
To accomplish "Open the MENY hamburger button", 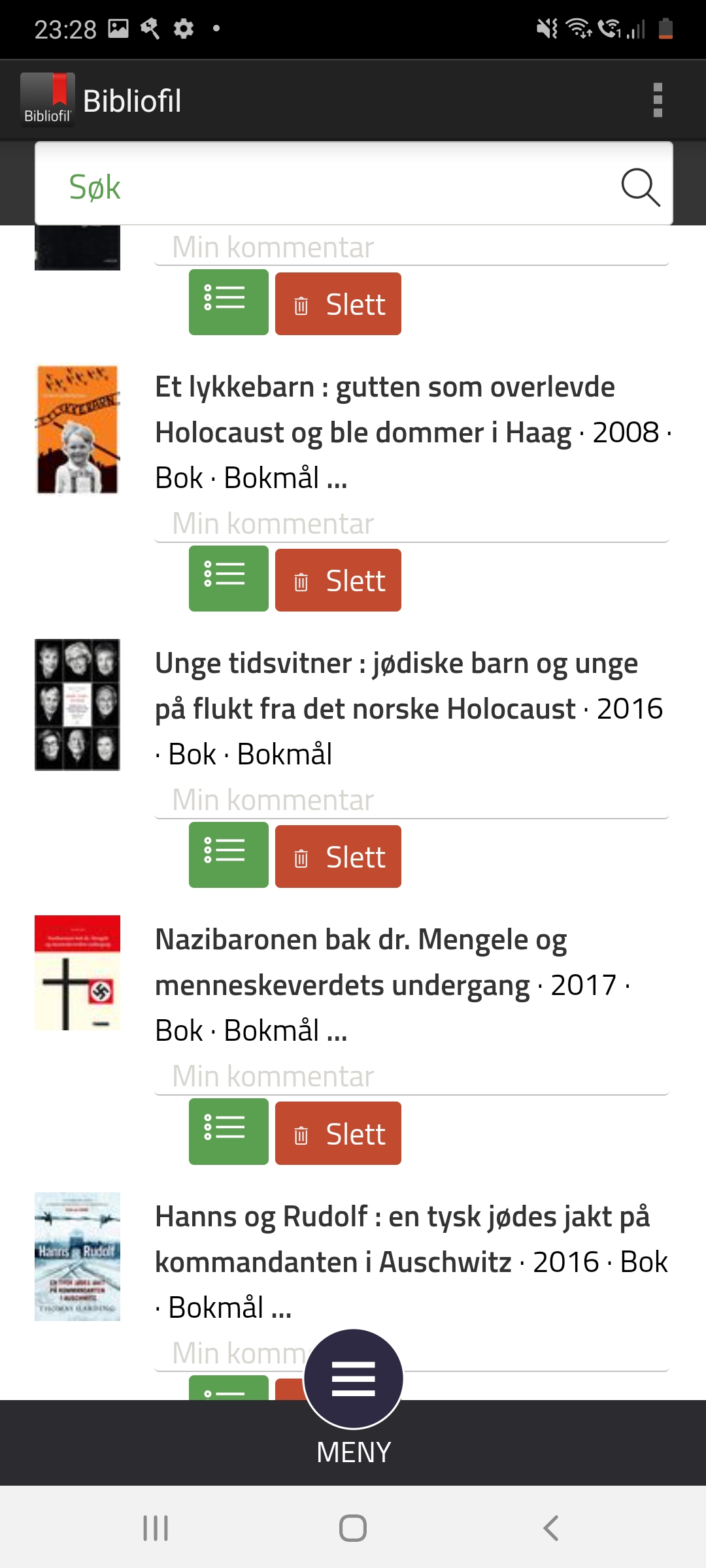I will coord(353,1379).
